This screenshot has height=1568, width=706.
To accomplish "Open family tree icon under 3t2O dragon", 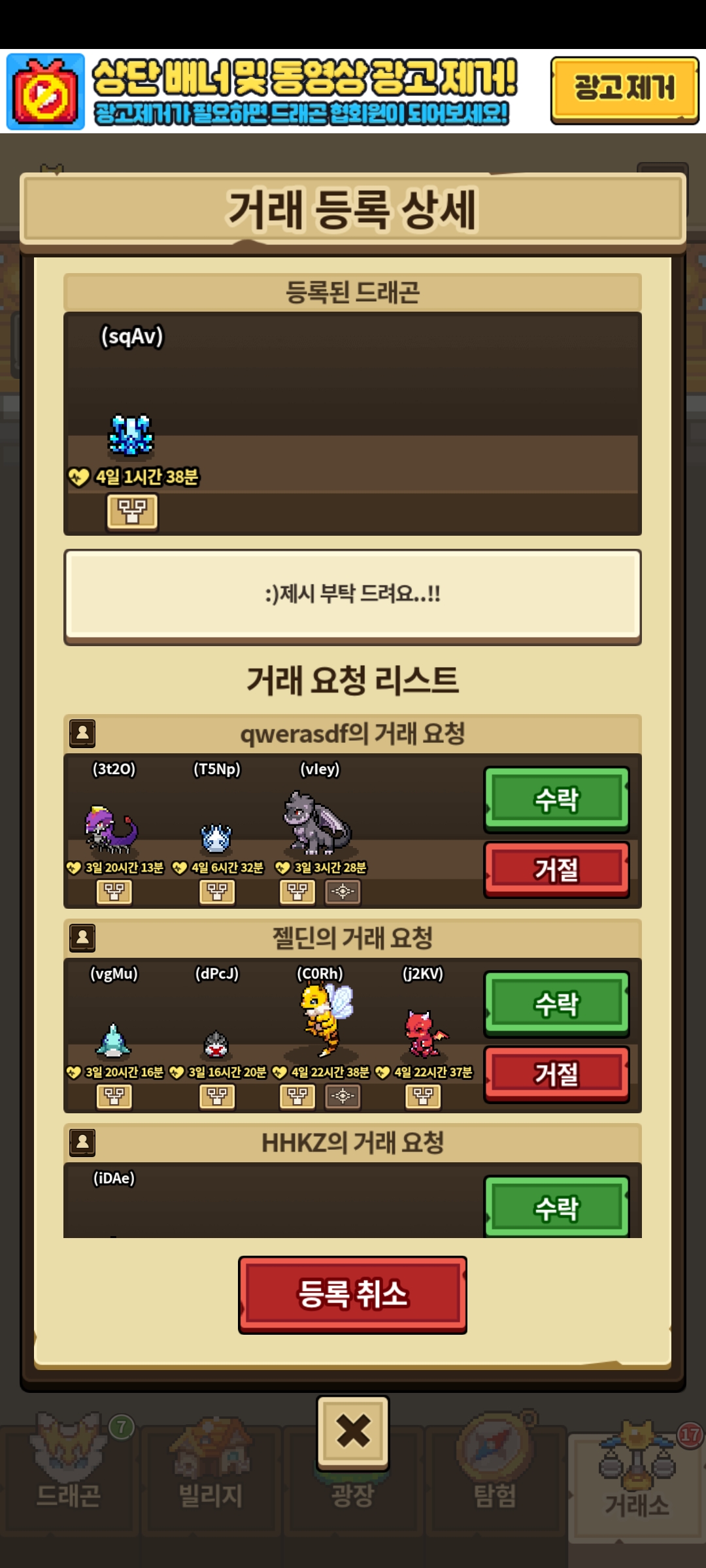I will click(114, 892).
